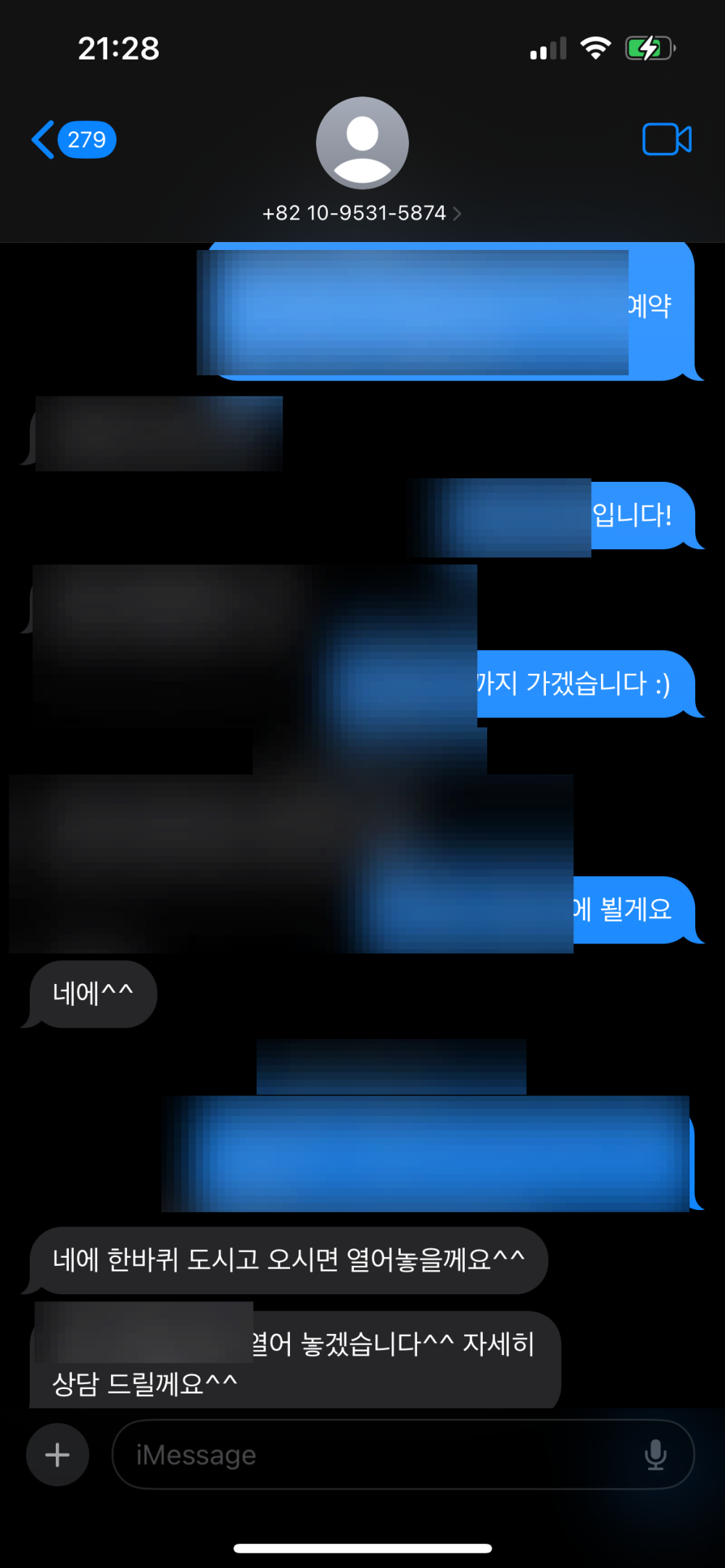This screenshot has height=1568, width=725.
Task: Start a FaceTime video call
Action: coord(666,139)
